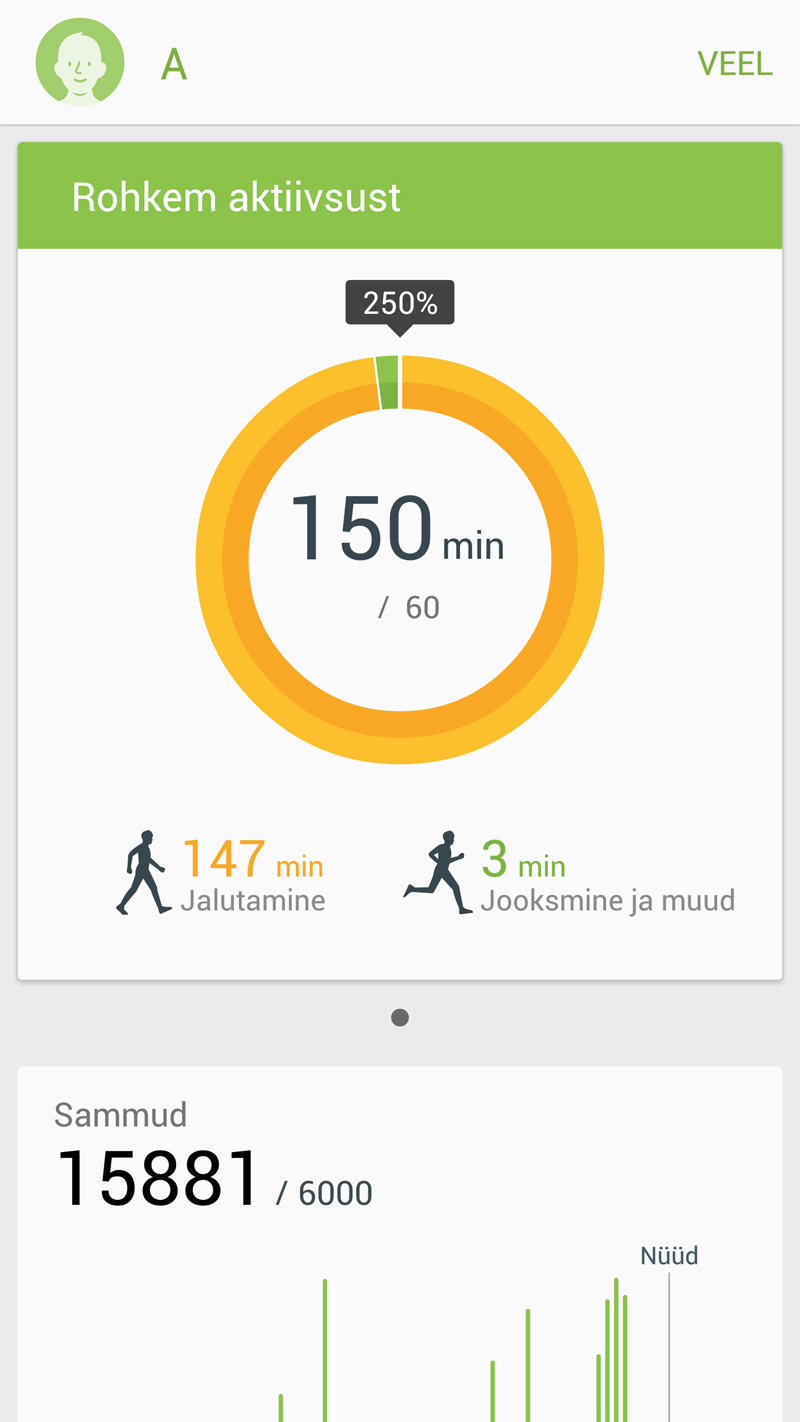Open the profile avatar for user A
The width and height of the screenshot is (800, 1422).
tap(80, 62)
